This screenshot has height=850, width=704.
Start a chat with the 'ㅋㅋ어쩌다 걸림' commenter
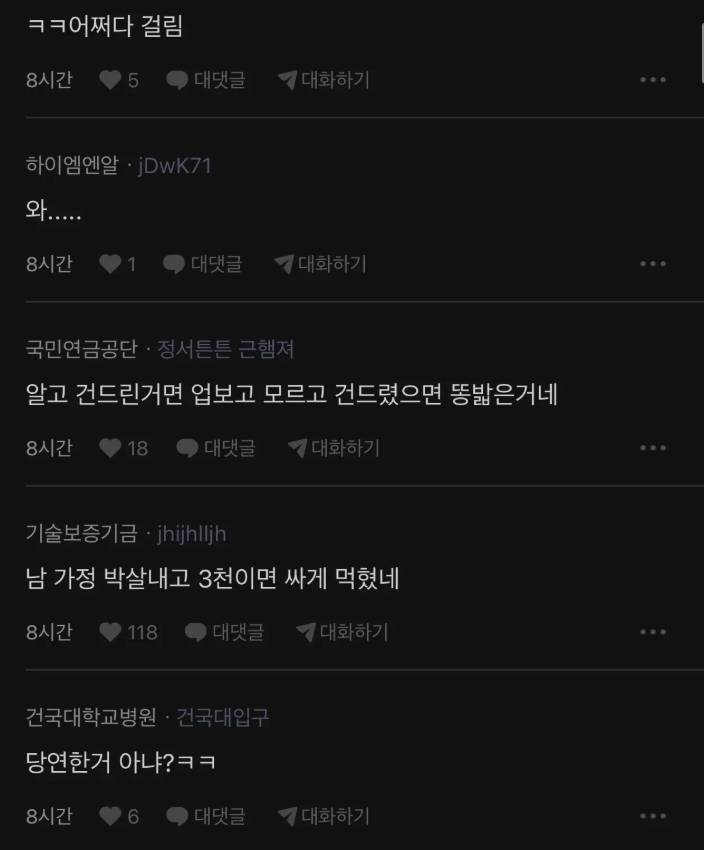click(x=324, y=80)
